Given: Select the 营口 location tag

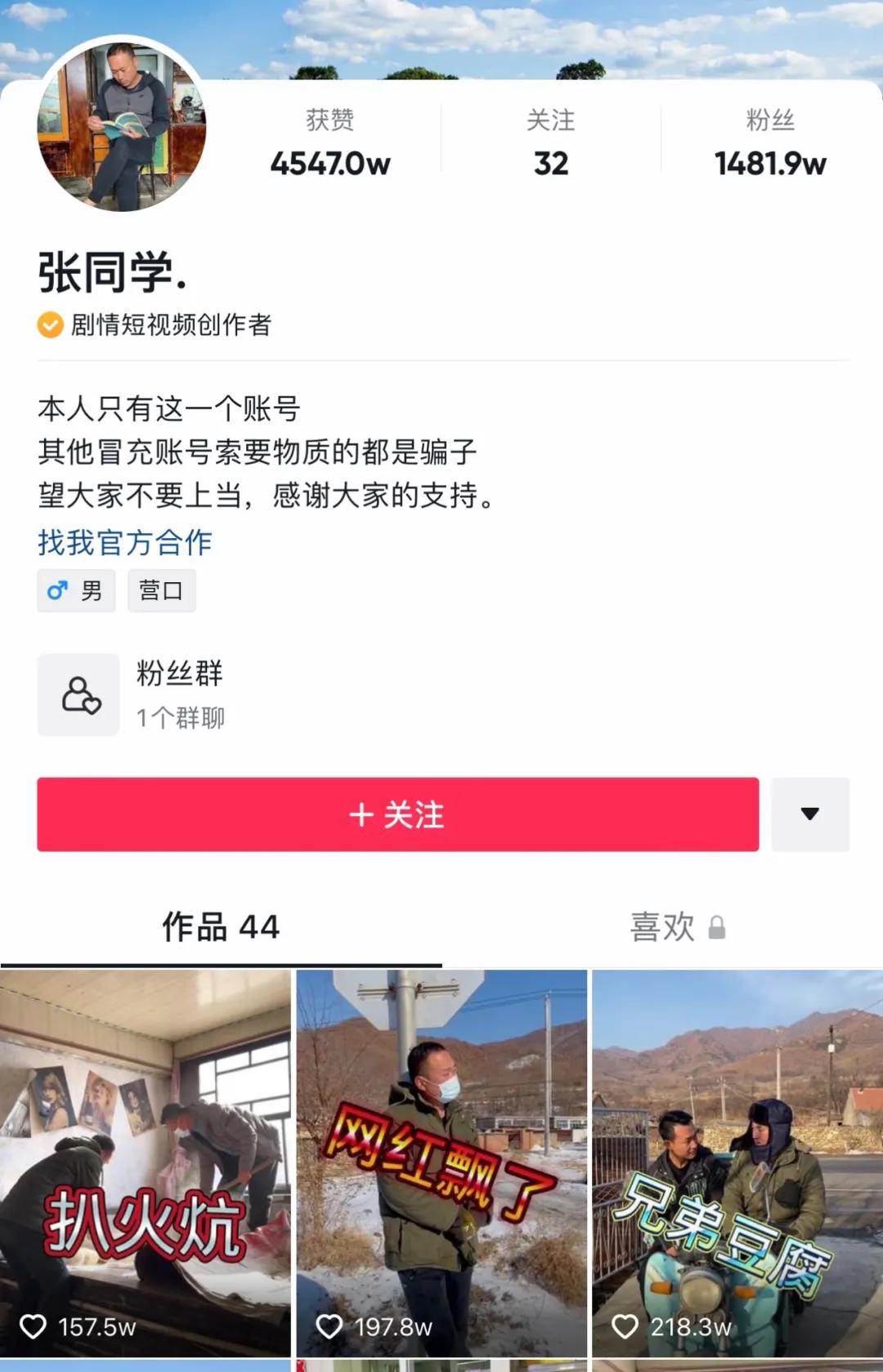Looking at the screenshot, I should click(x=162, y=590).
